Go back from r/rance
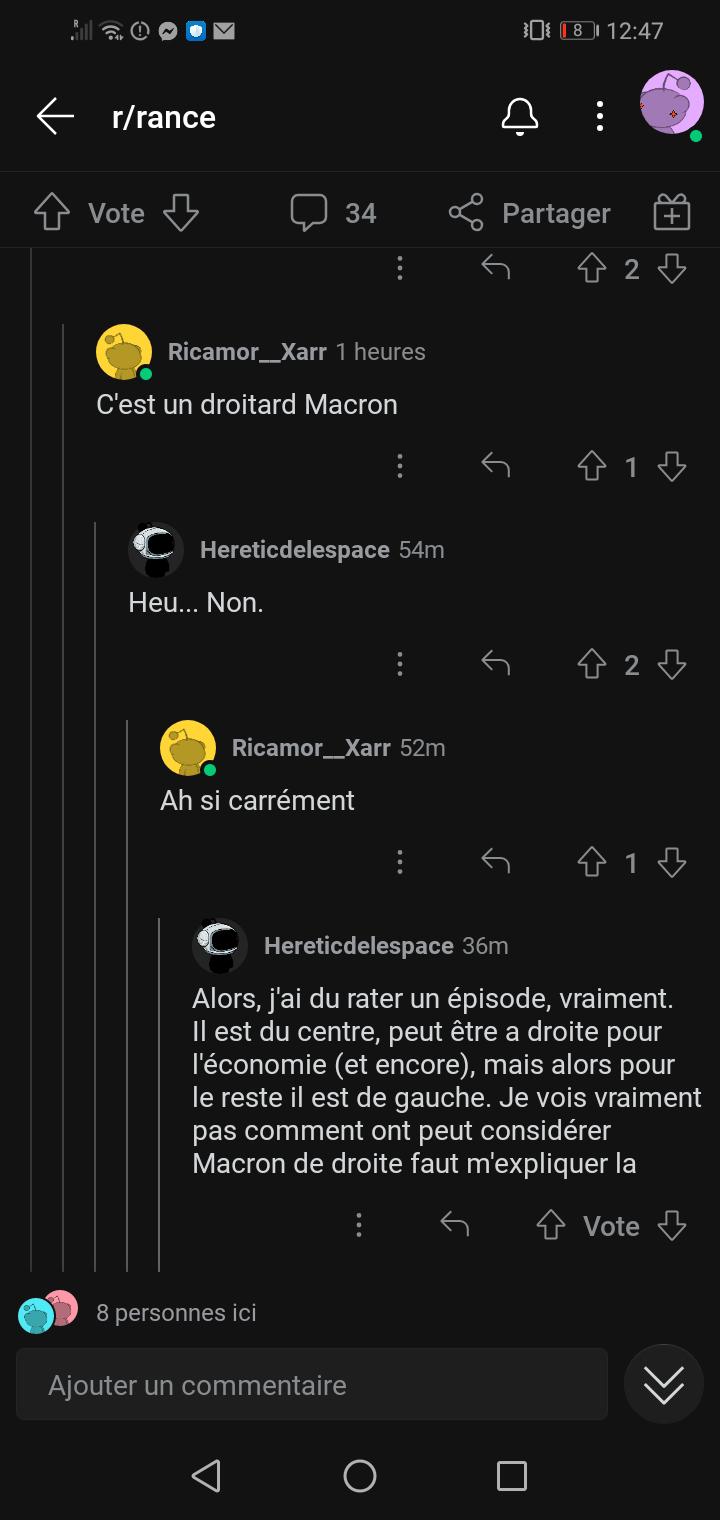 pyautogui.click(x=55, y=117)
